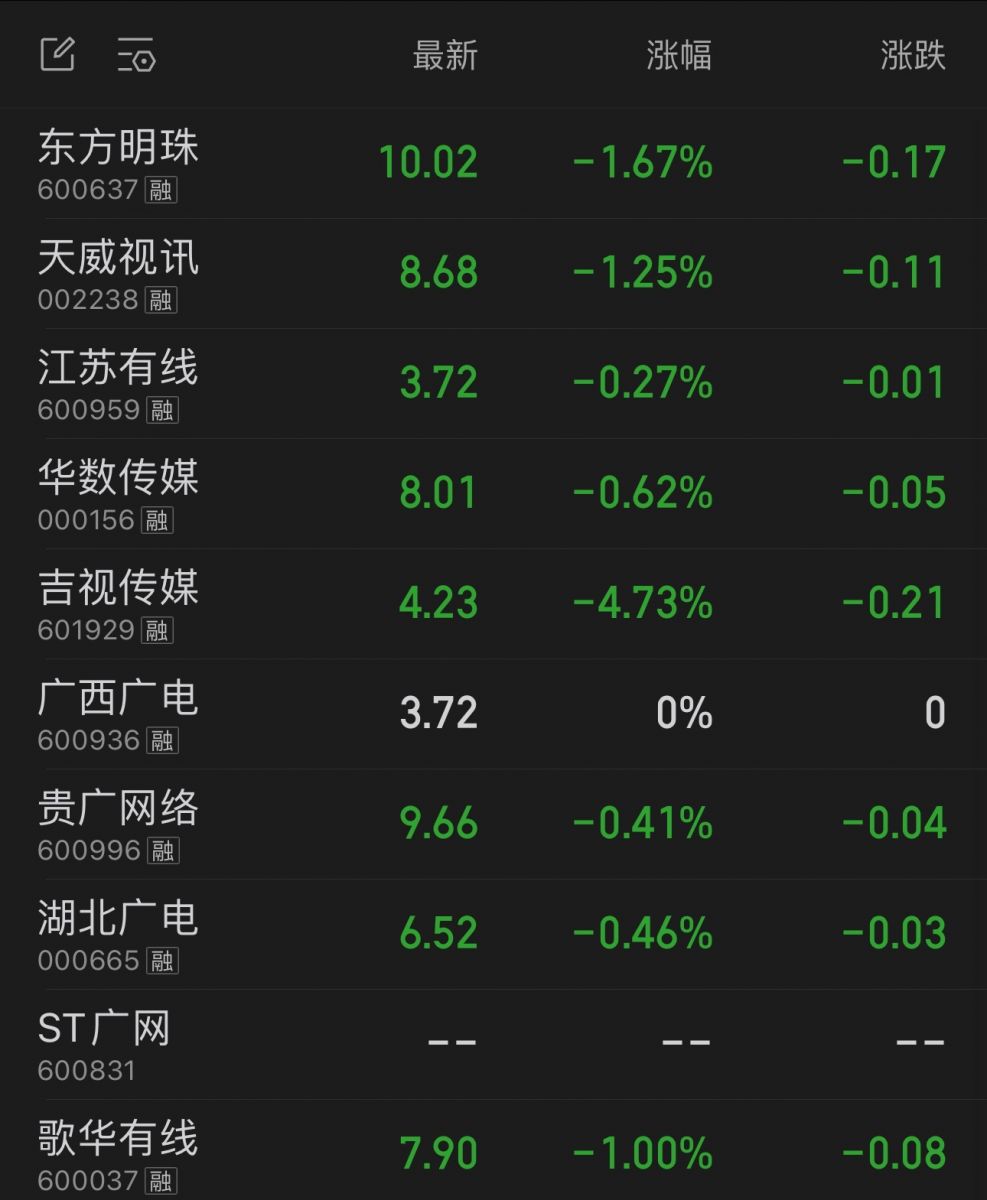Open the list settings icon
Screen dimensions: 987x1200
click(x=137, y=55)
